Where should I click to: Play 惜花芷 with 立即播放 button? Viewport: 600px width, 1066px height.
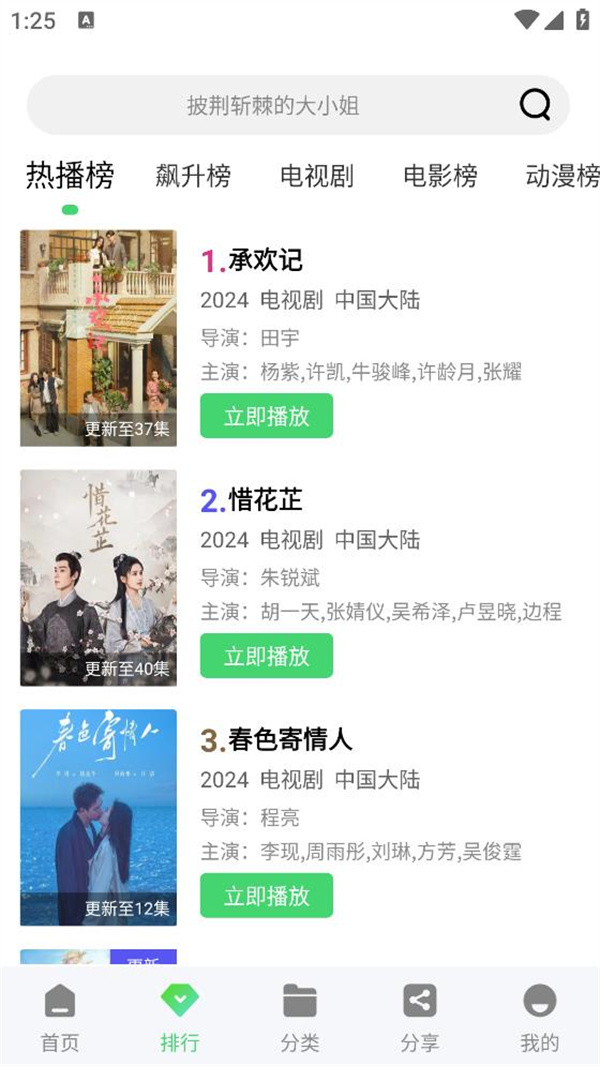(266, 656)
